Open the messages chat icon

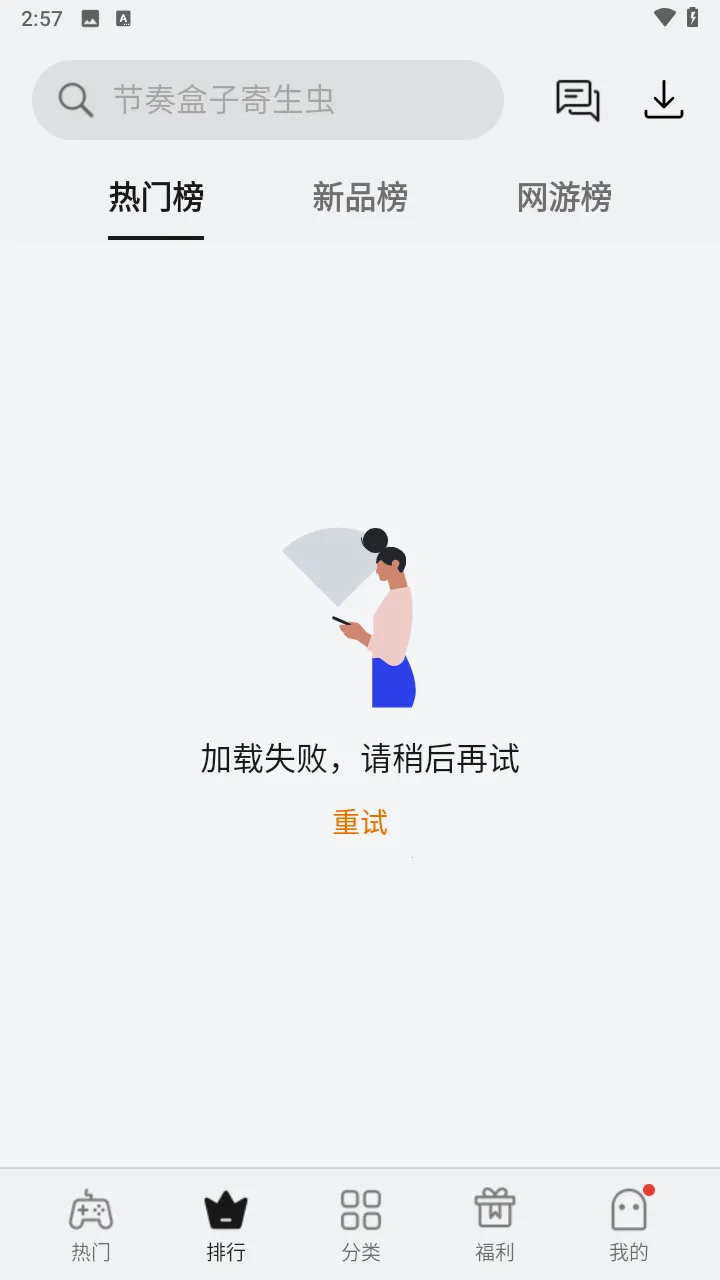click(577, 100)
